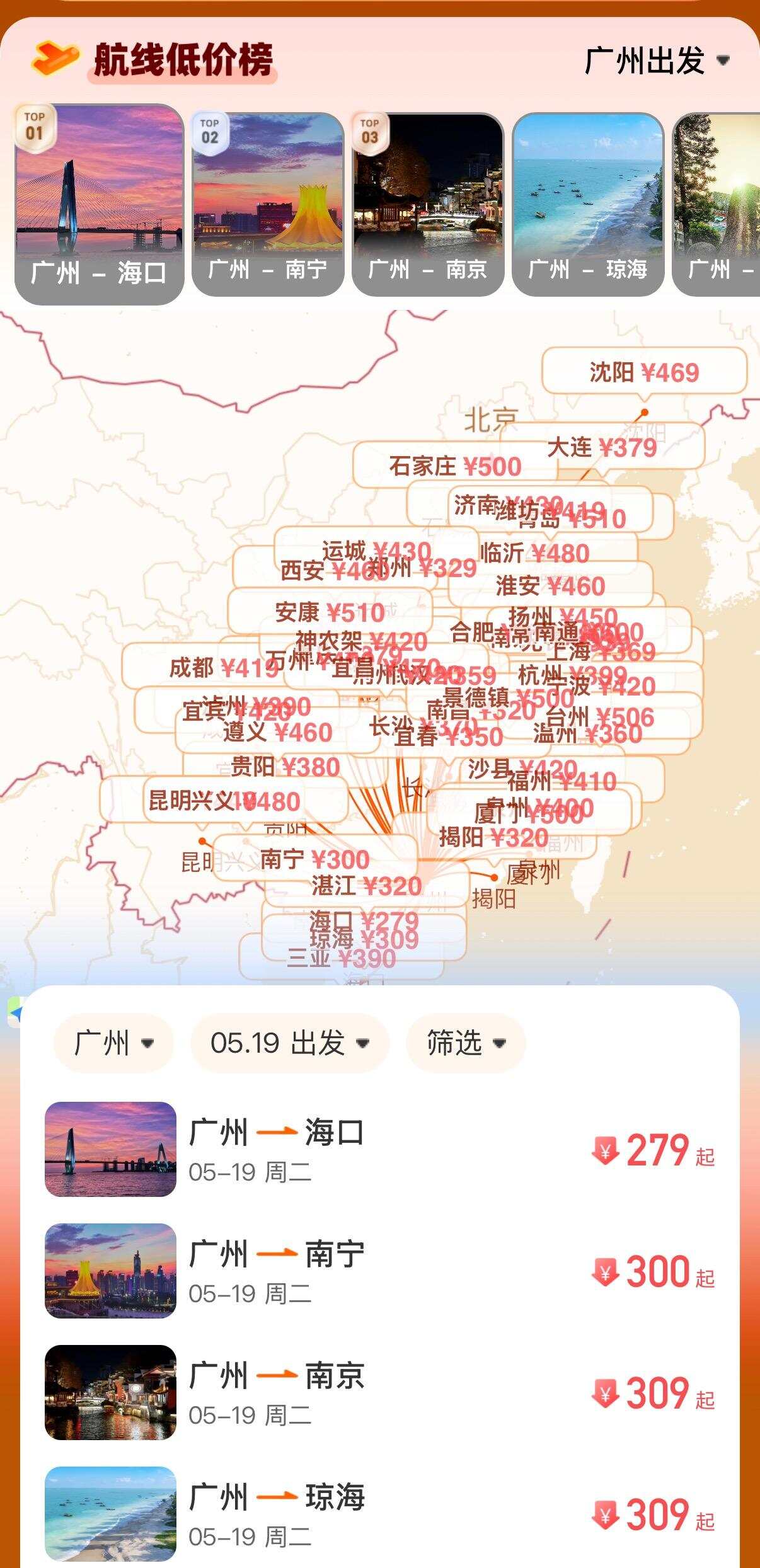The image size is (760, 1568).
Task: Expand the 广州 city filter chip
Action: [x=113, y=1043]
